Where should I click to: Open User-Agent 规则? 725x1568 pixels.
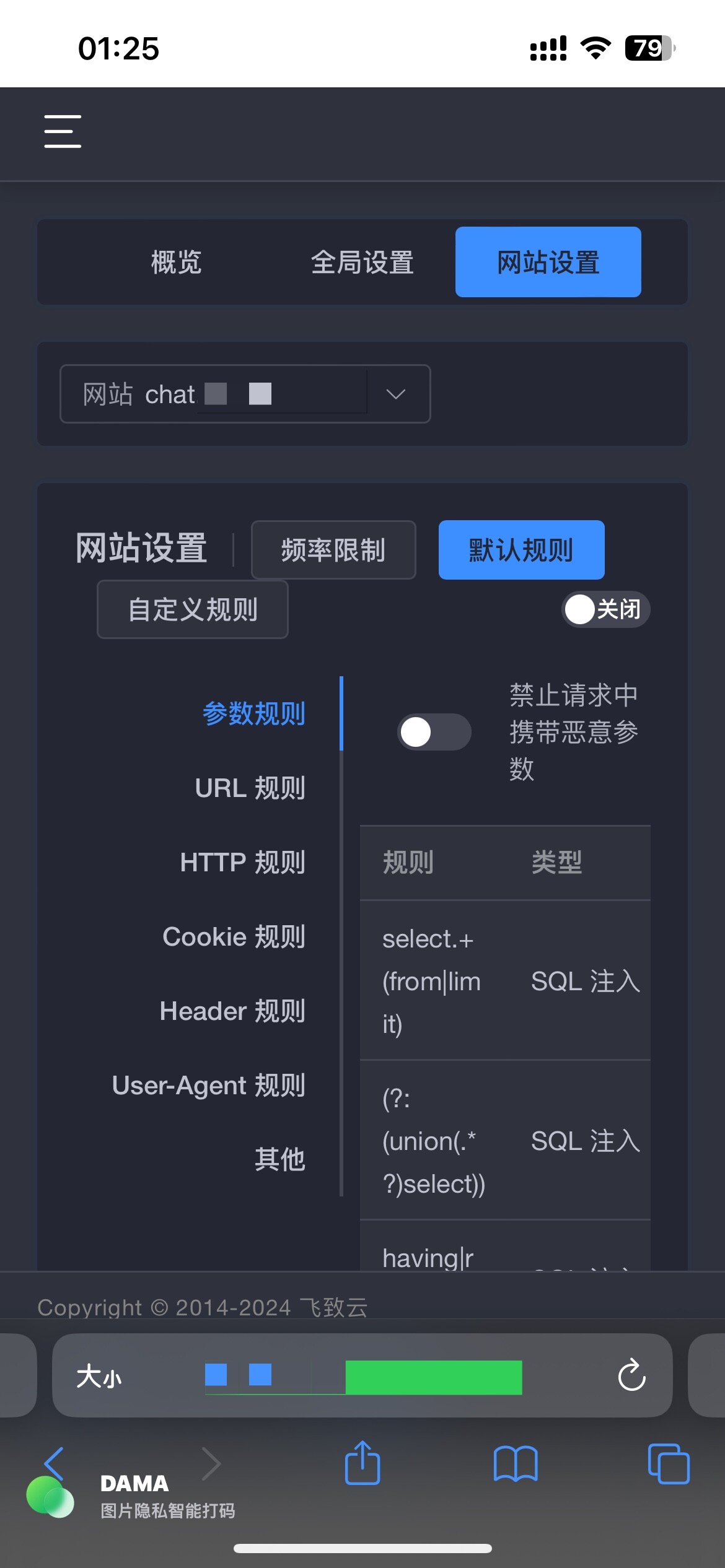[209, 1085]
